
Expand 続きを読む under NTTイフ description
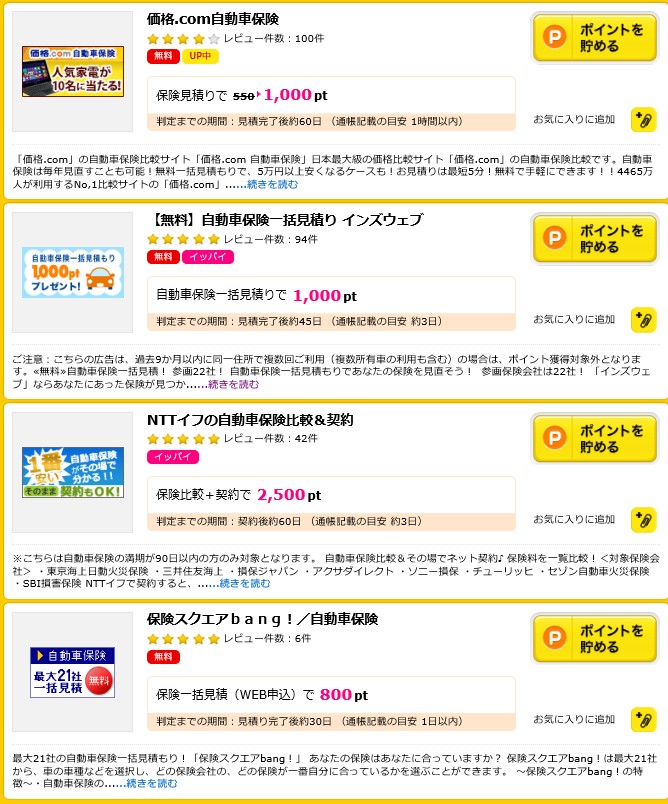(245, 583)
